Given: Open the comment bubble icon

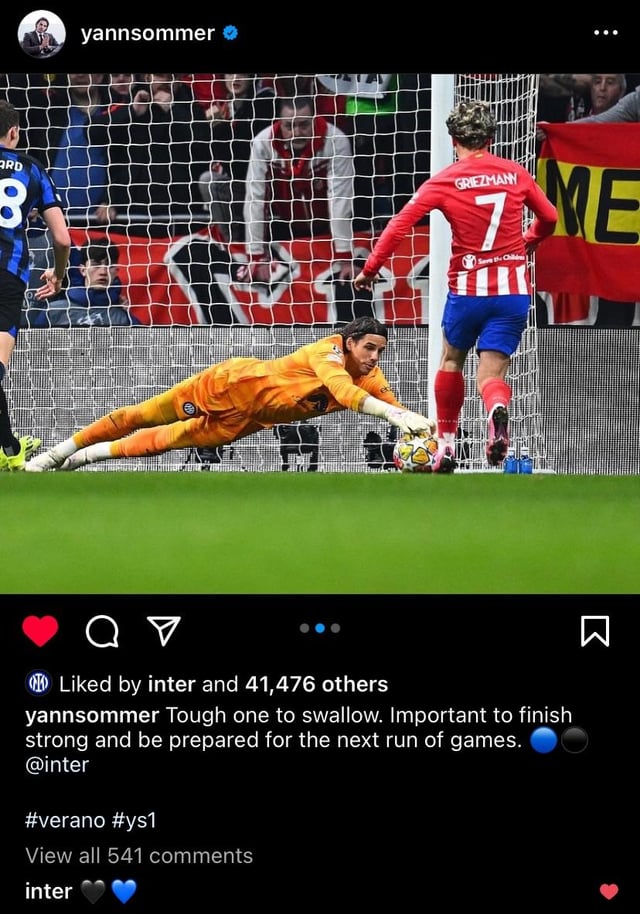Looking at the screenshot, I should pyautogui.click(x=101, y=630).
